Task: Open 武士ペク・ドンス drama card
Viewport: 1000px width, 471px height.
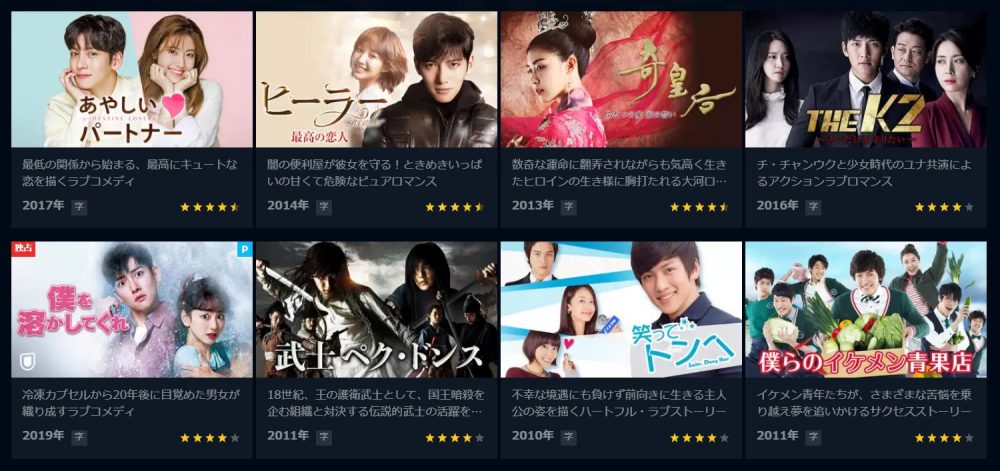Action: click(376, 309)
